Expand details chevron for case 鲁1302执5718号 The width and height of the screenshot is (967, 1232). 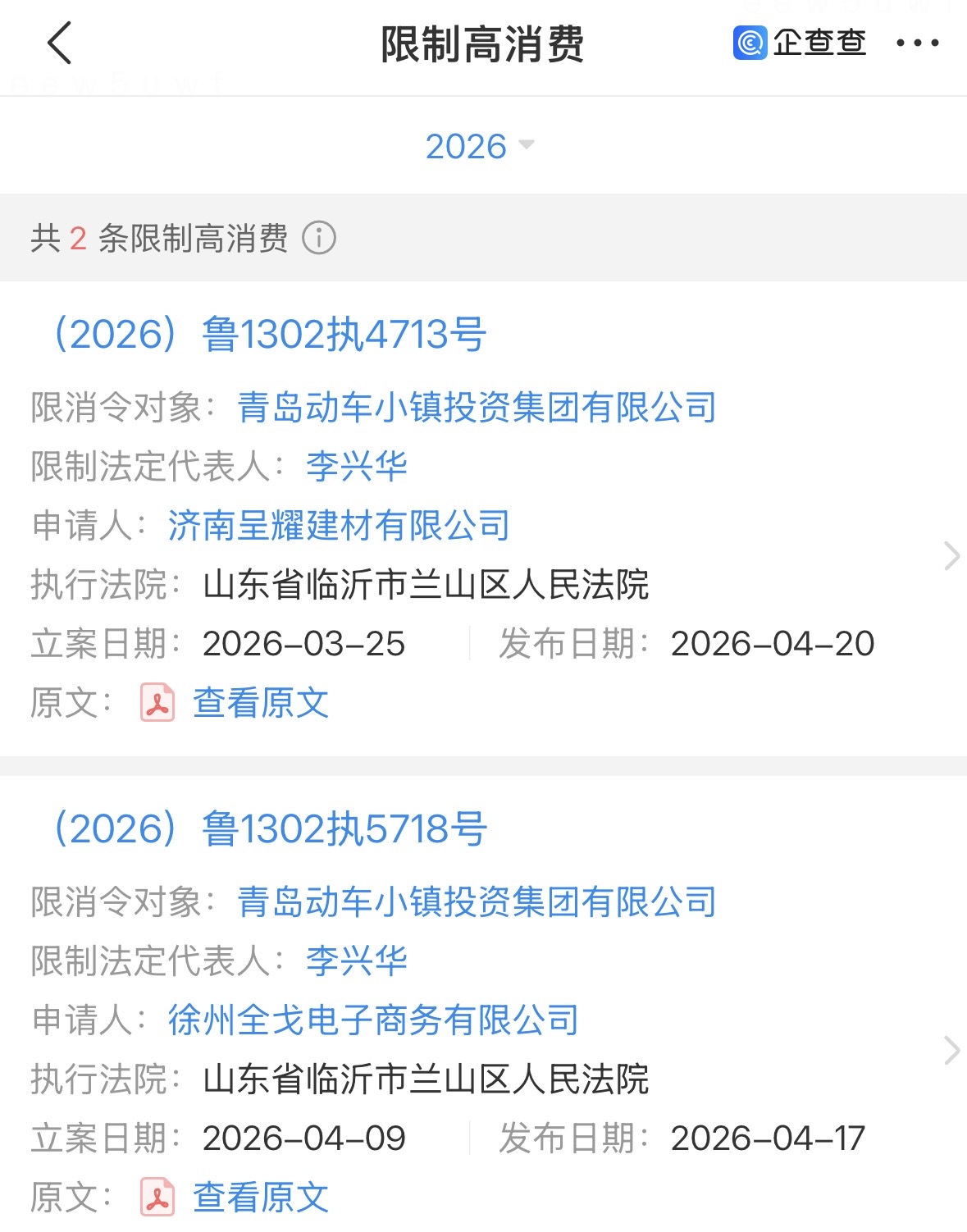(x=951, y=1051)
